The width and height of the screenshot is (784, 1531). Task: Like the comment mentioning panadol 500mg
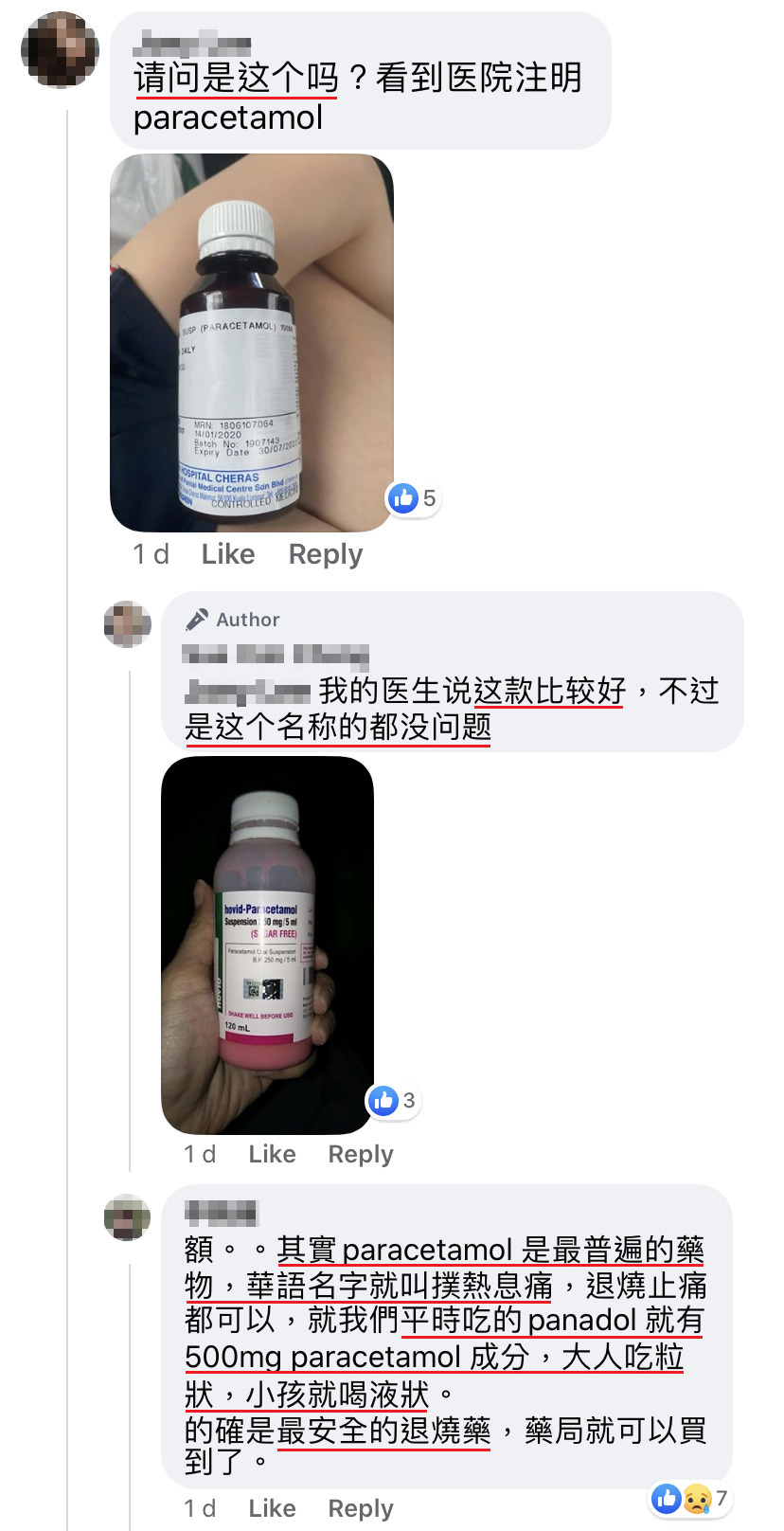[x=272, y=1508]
